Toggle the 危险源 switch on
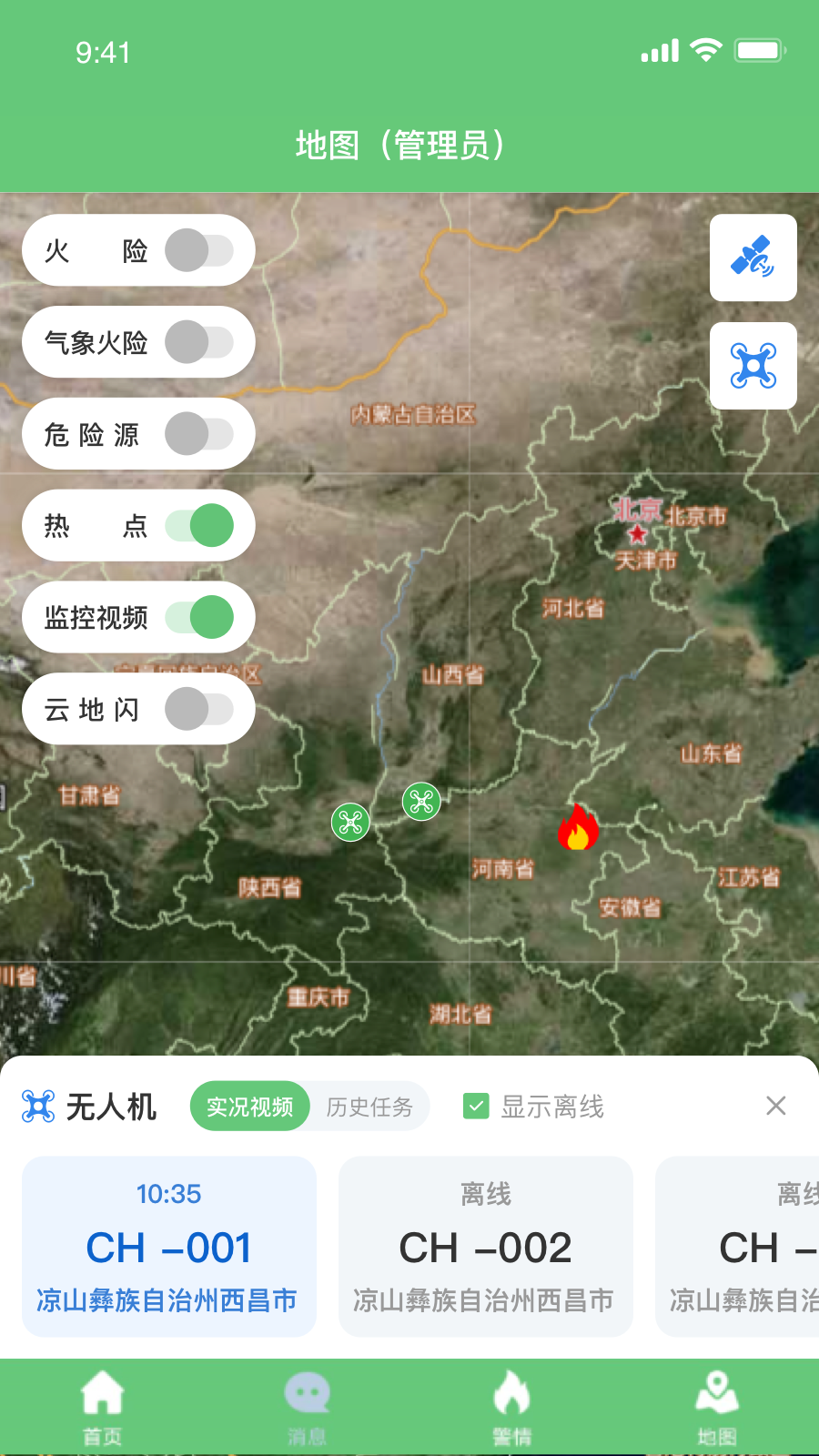This screenshot has height=1456, width=819. [x=199, y=434]
